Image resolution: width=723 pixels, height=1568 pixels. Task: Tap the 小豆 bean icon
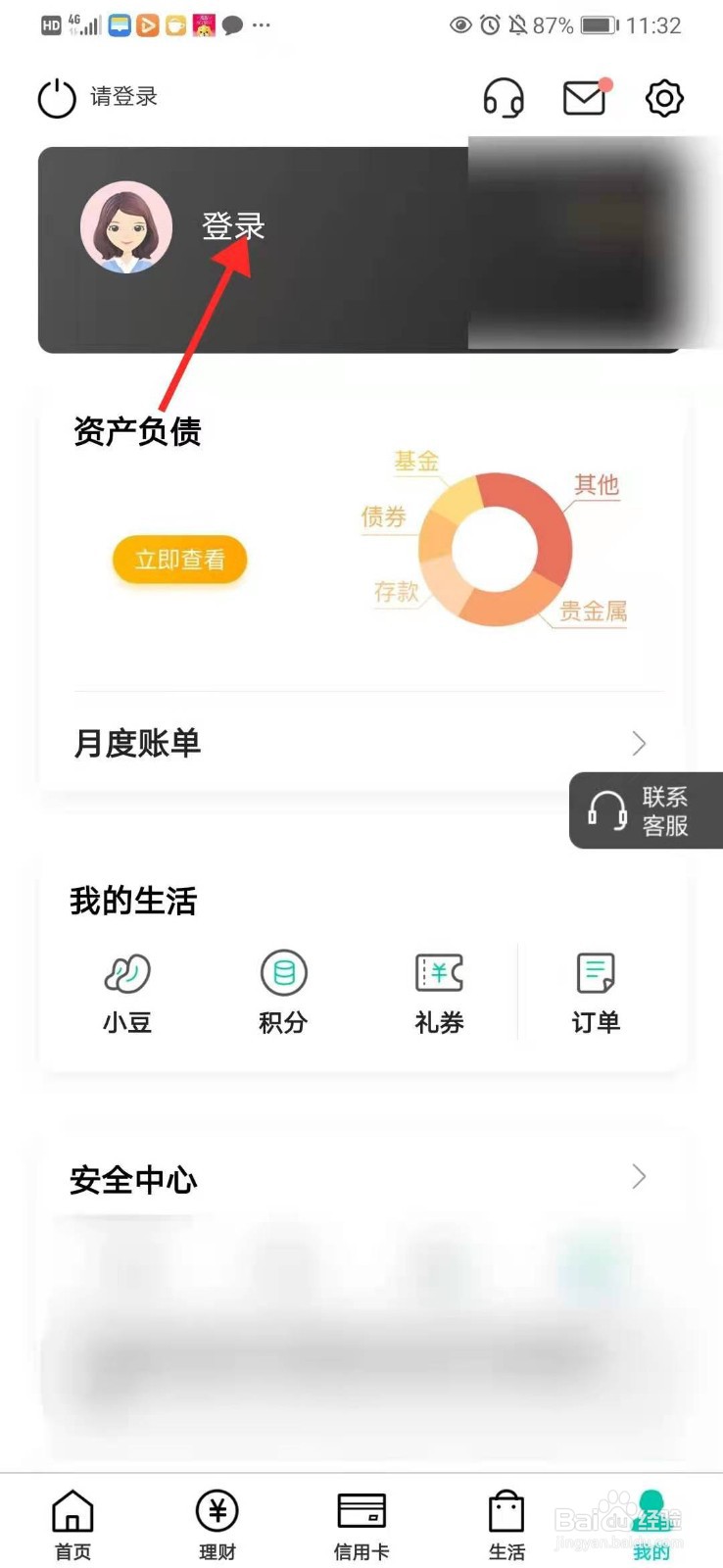[127, 990]
